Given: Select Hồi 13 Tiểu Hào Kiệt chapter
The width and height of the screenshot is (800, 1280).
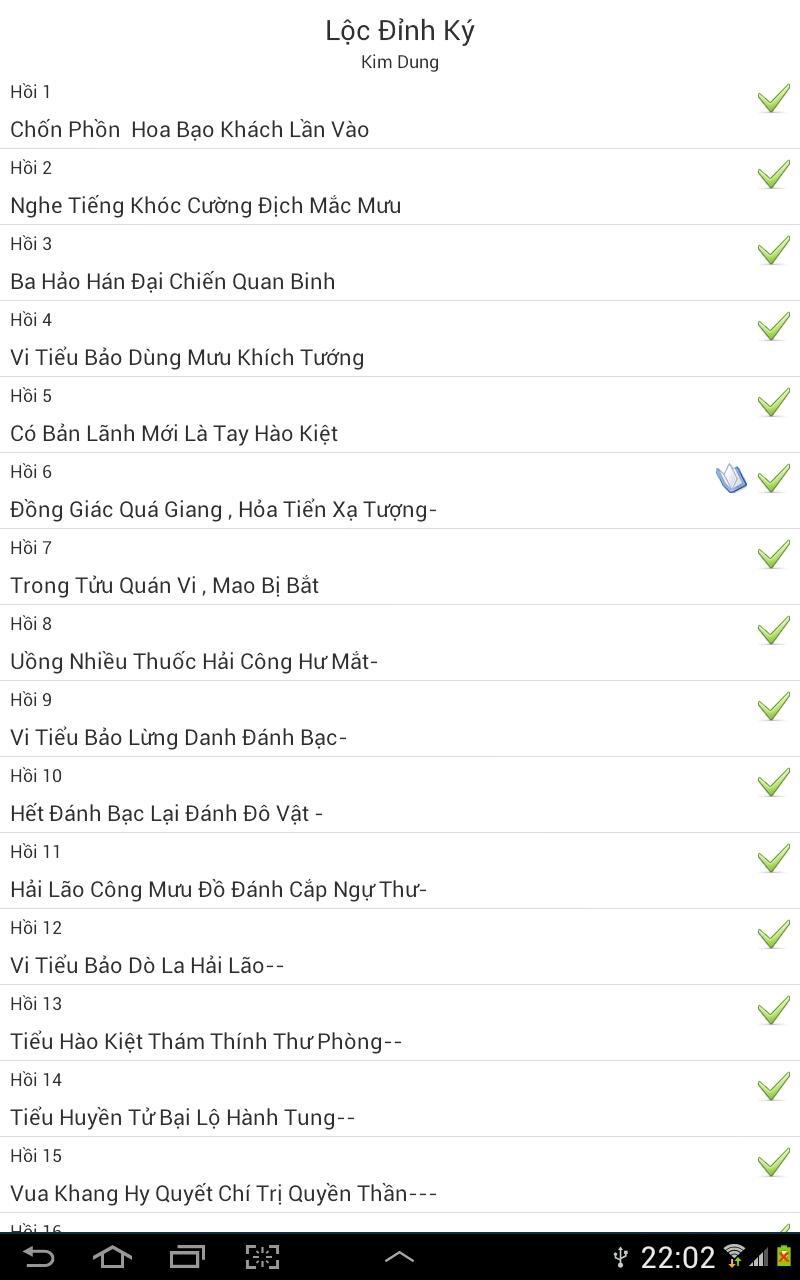Looking at the screenshot, I should [x=206, y=1041].
